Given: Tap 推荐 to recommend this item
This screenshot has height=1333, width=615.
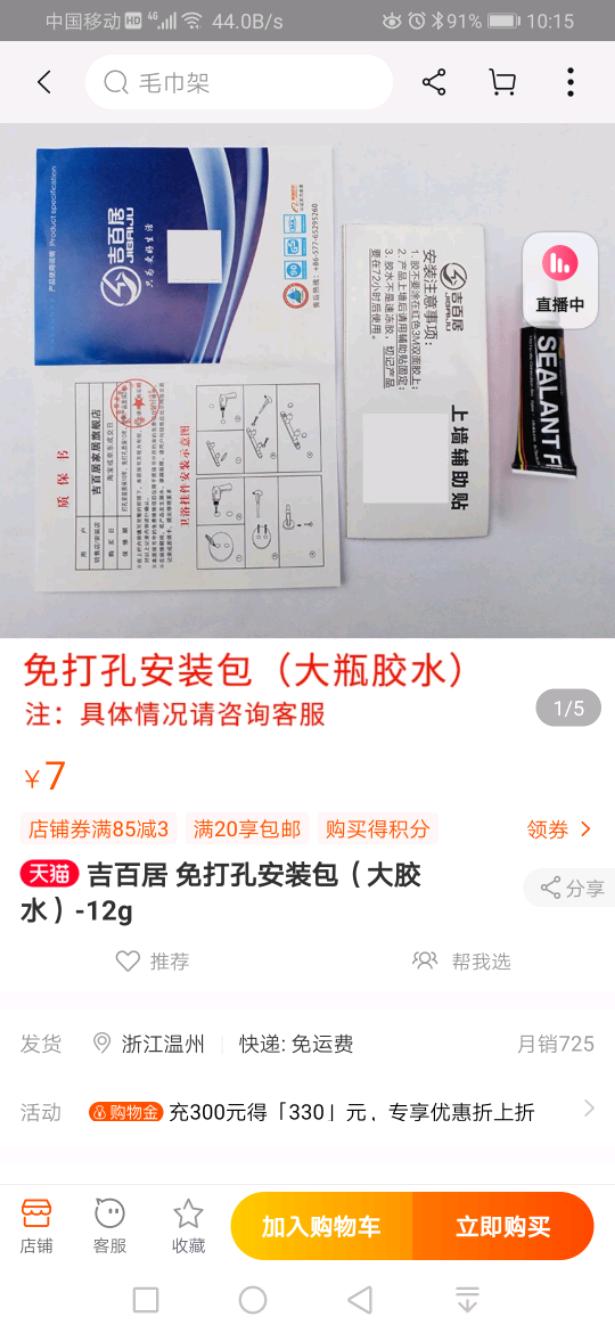Looking at the screenshot, I should pos(153,961).
